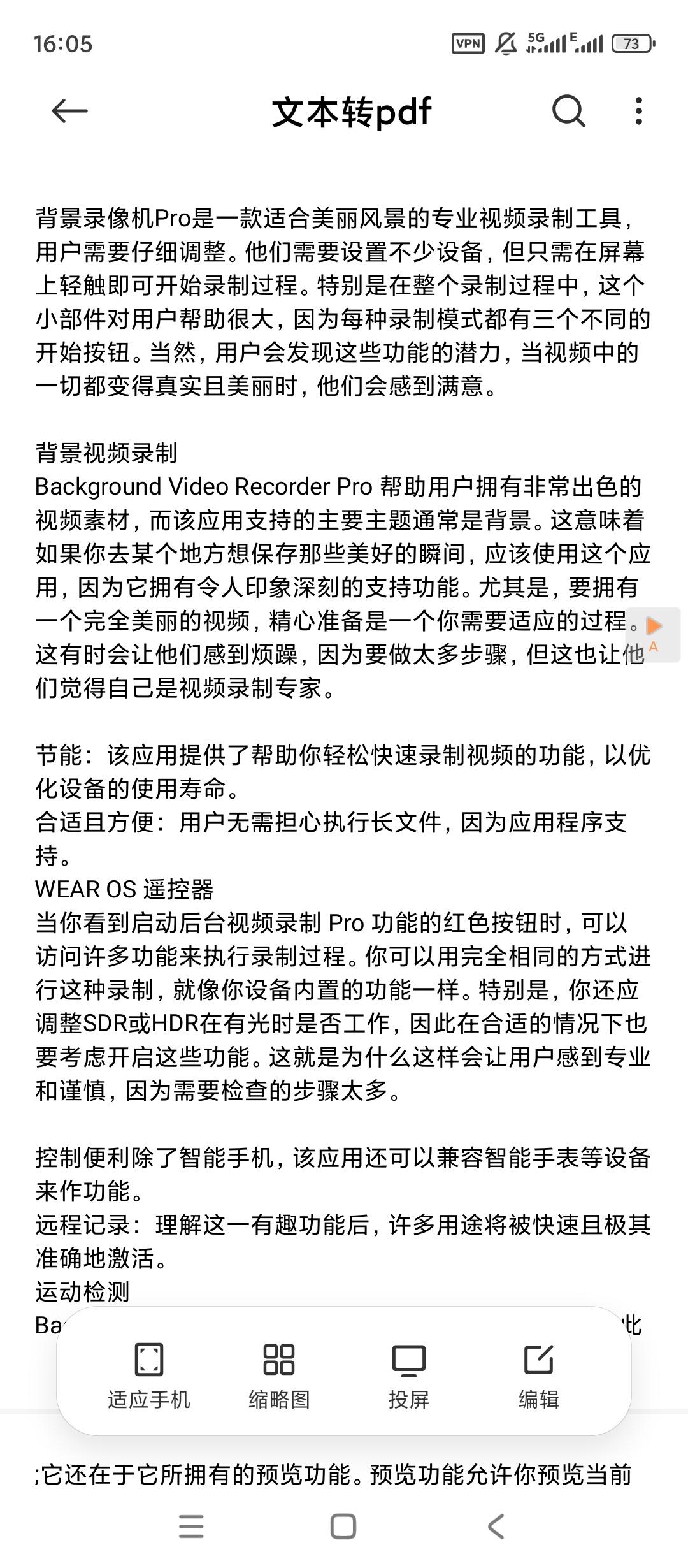The width and height of the screenshot is (688, 1568).
Task: Open the system recent apps button
Action: [x=191, y=1527]
